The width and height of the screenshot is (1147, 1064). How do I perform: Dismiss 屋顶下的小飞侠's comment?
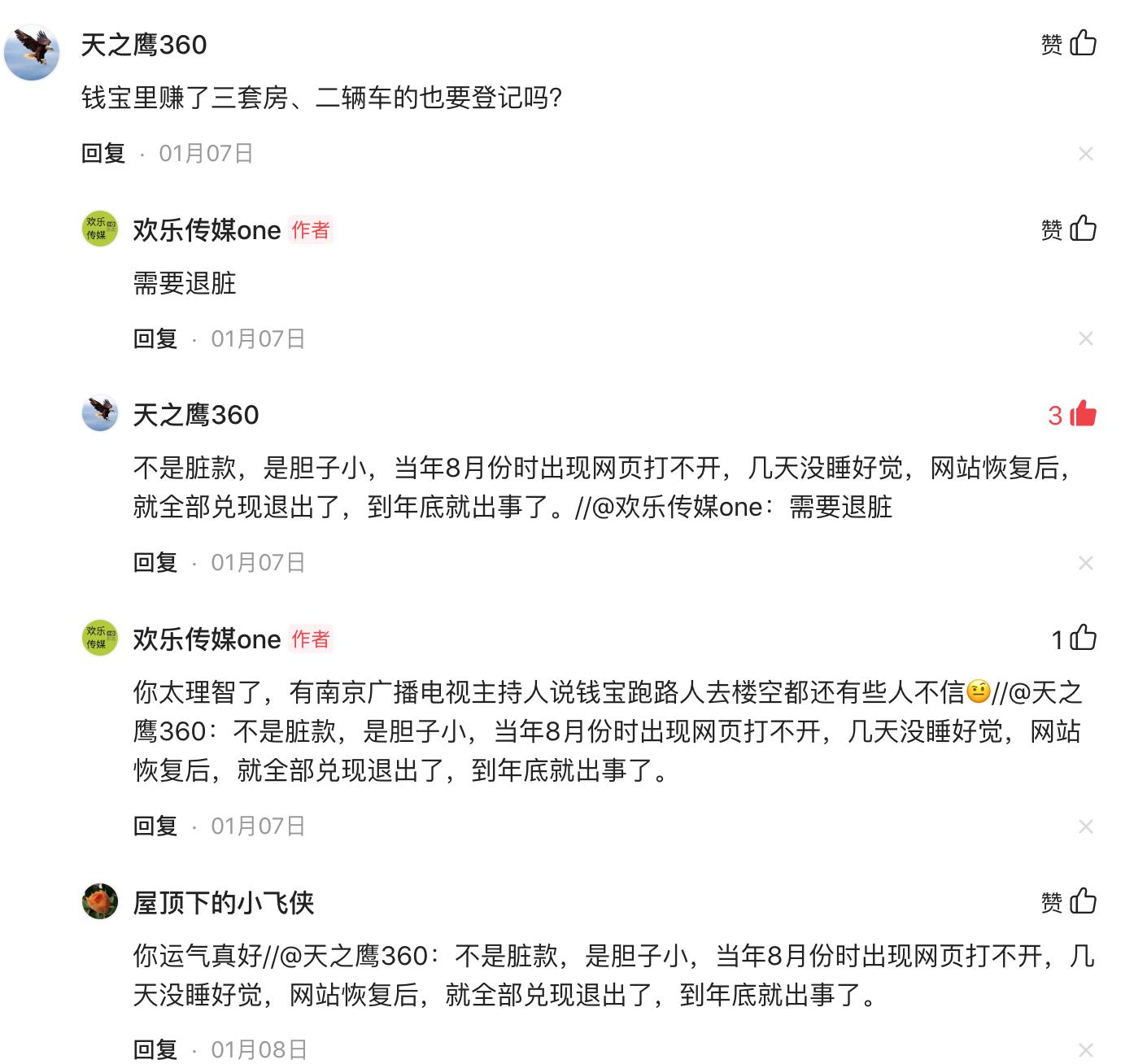1085,1050
